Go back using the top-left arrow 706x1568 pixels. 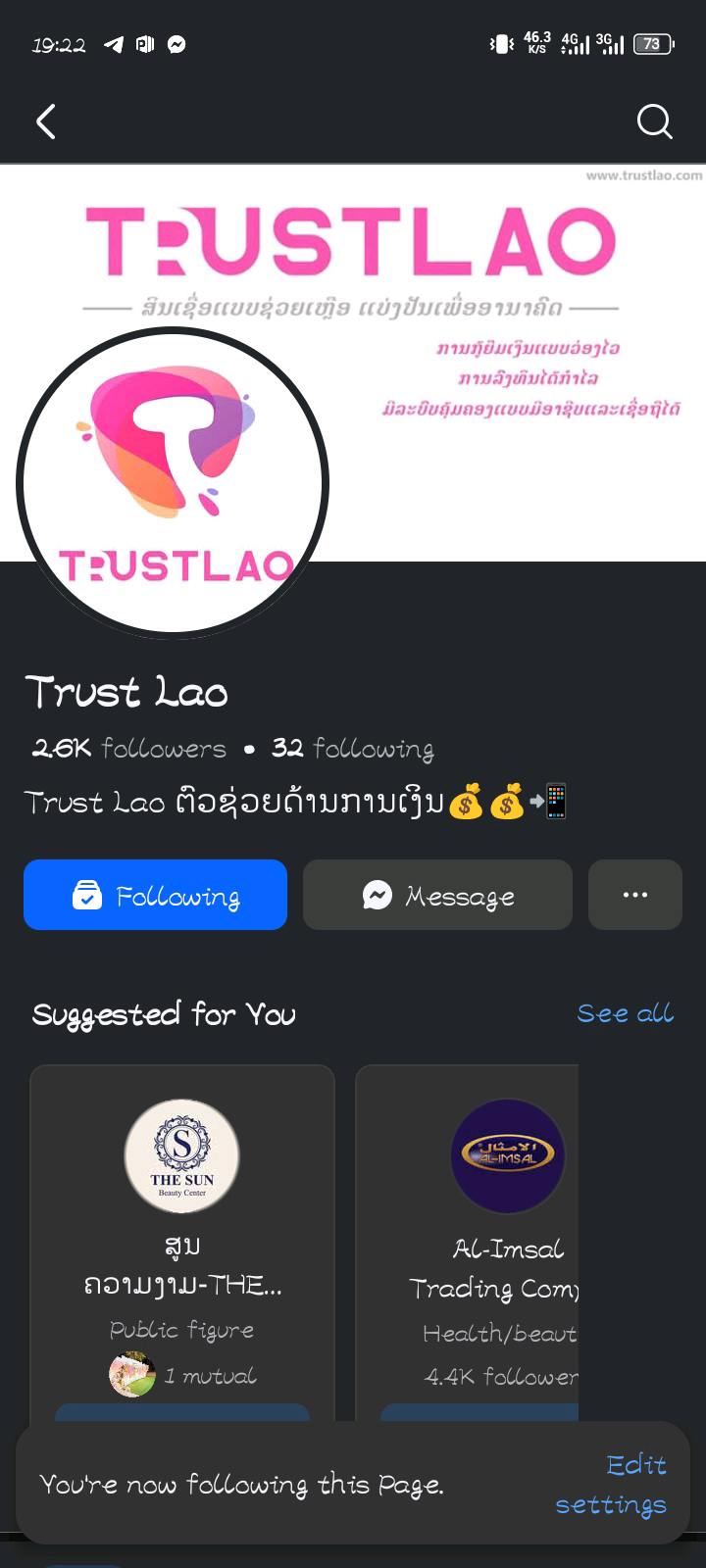pos(46,122)
